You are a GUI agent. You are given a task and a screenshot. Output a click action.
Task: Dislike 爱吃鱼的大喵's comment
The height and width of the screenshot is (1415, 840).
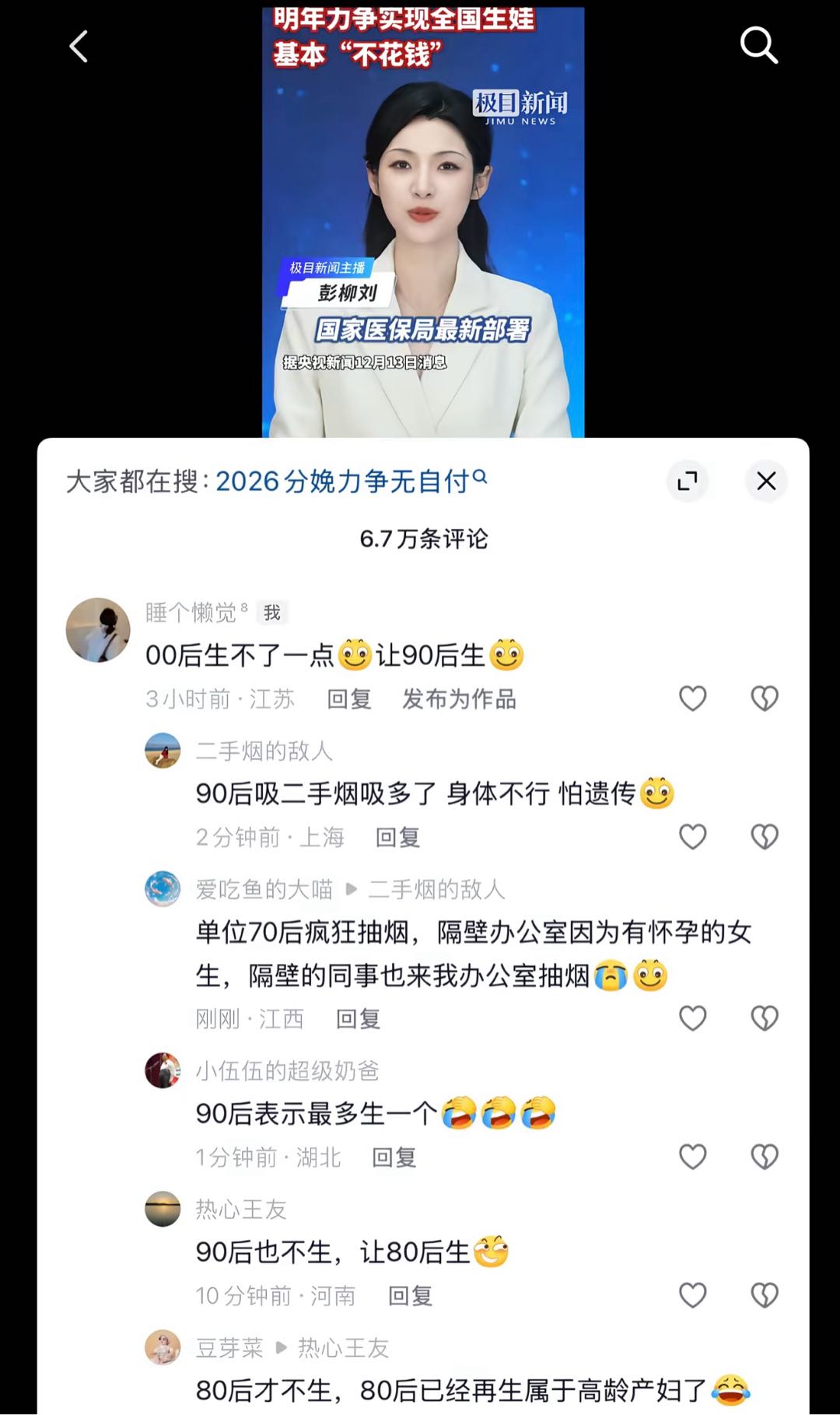[x=764, y=1018]
